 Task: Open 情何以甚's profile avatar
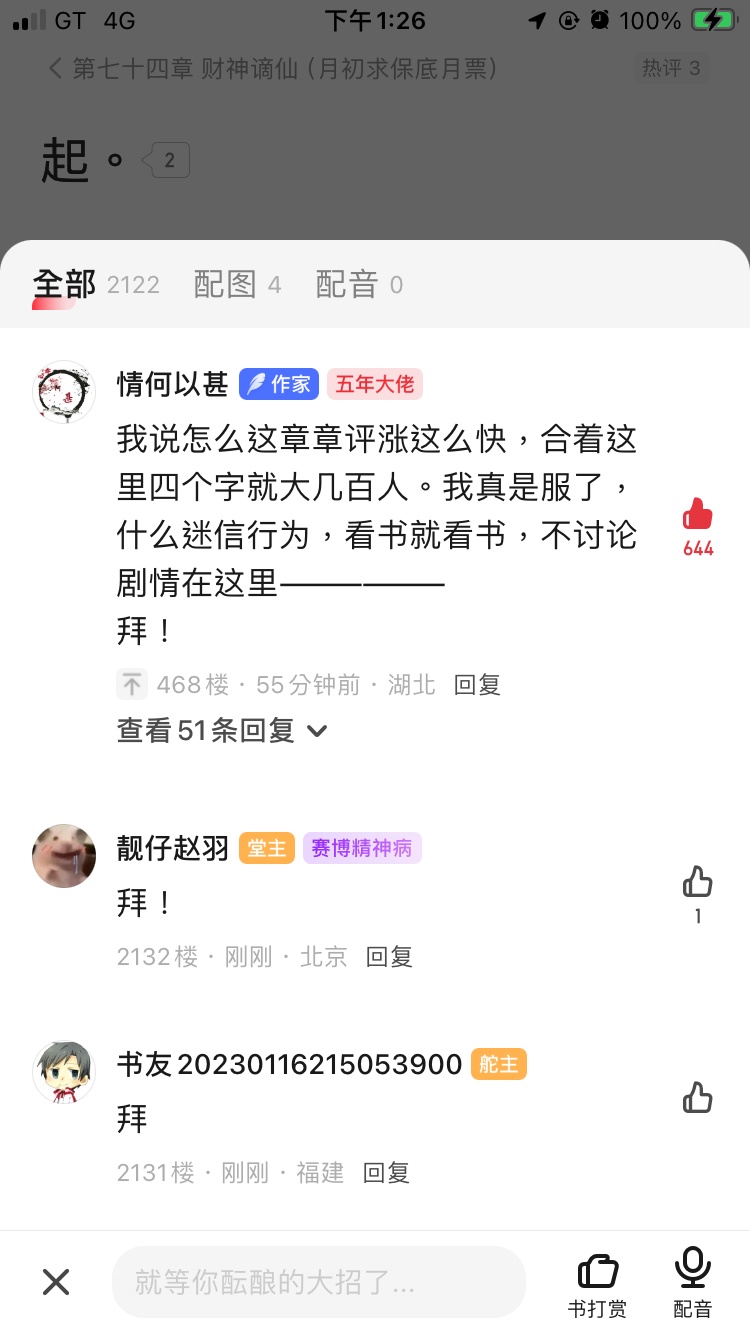[65, 392]
